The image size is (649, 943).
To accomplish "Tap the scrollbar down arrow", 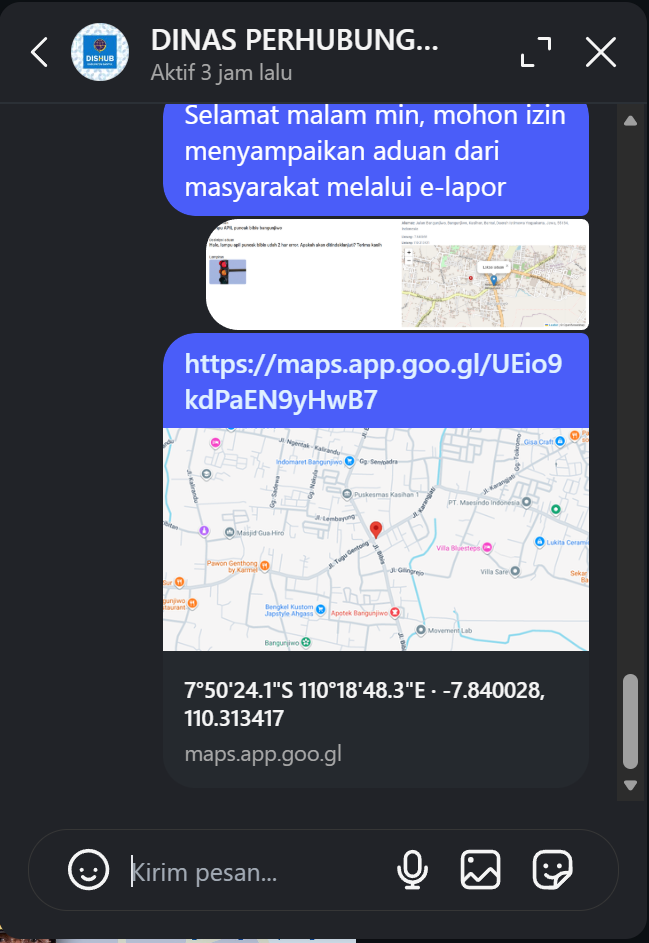I will tap(630, 785).
